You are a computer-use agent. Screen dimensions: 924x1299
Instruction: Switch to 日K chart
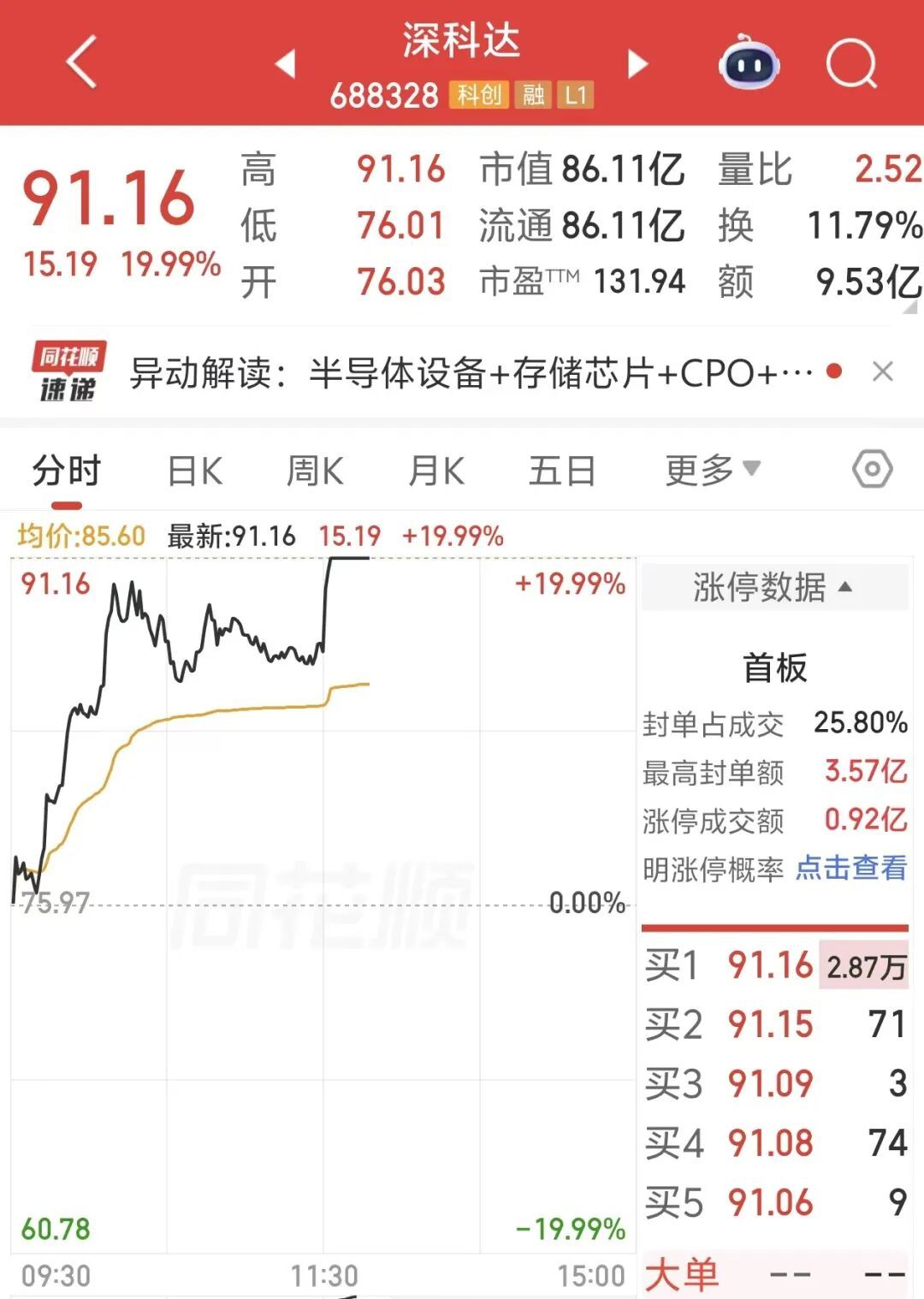pos(195,471)
